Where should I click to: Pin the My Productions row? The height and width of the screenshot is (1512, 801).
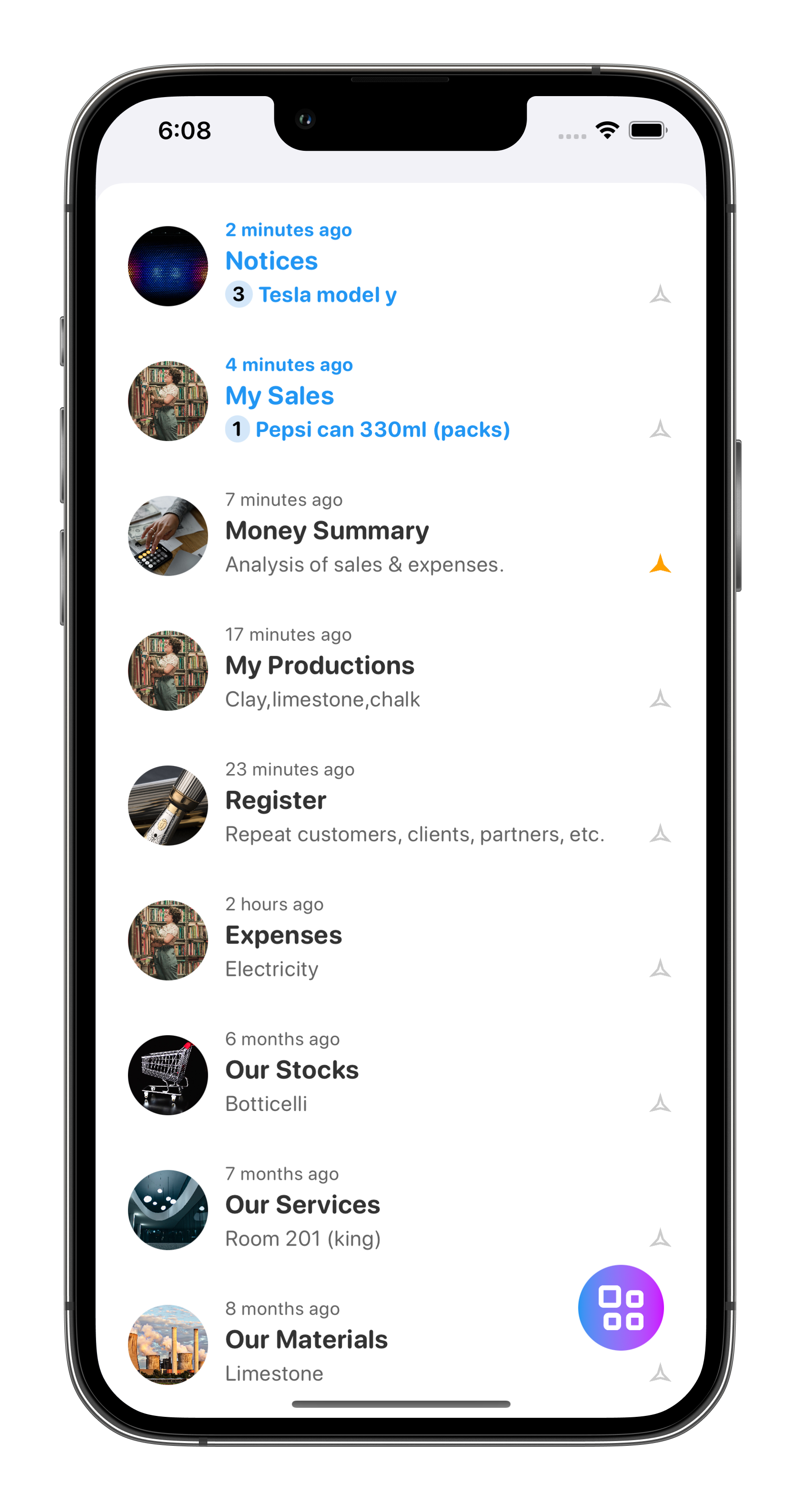[660, 698]
